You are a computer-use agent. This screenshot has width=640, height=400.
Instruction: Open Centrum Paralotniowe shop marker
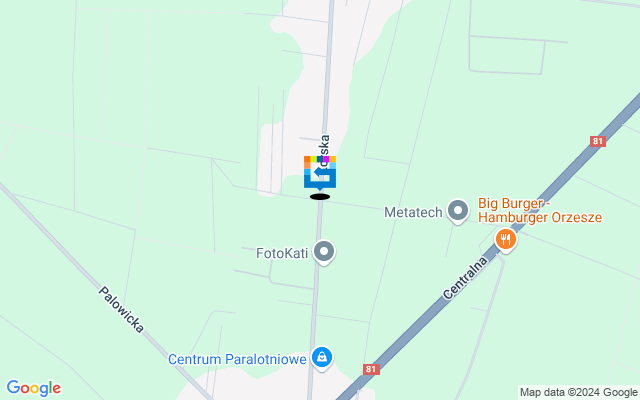[321, 357]
